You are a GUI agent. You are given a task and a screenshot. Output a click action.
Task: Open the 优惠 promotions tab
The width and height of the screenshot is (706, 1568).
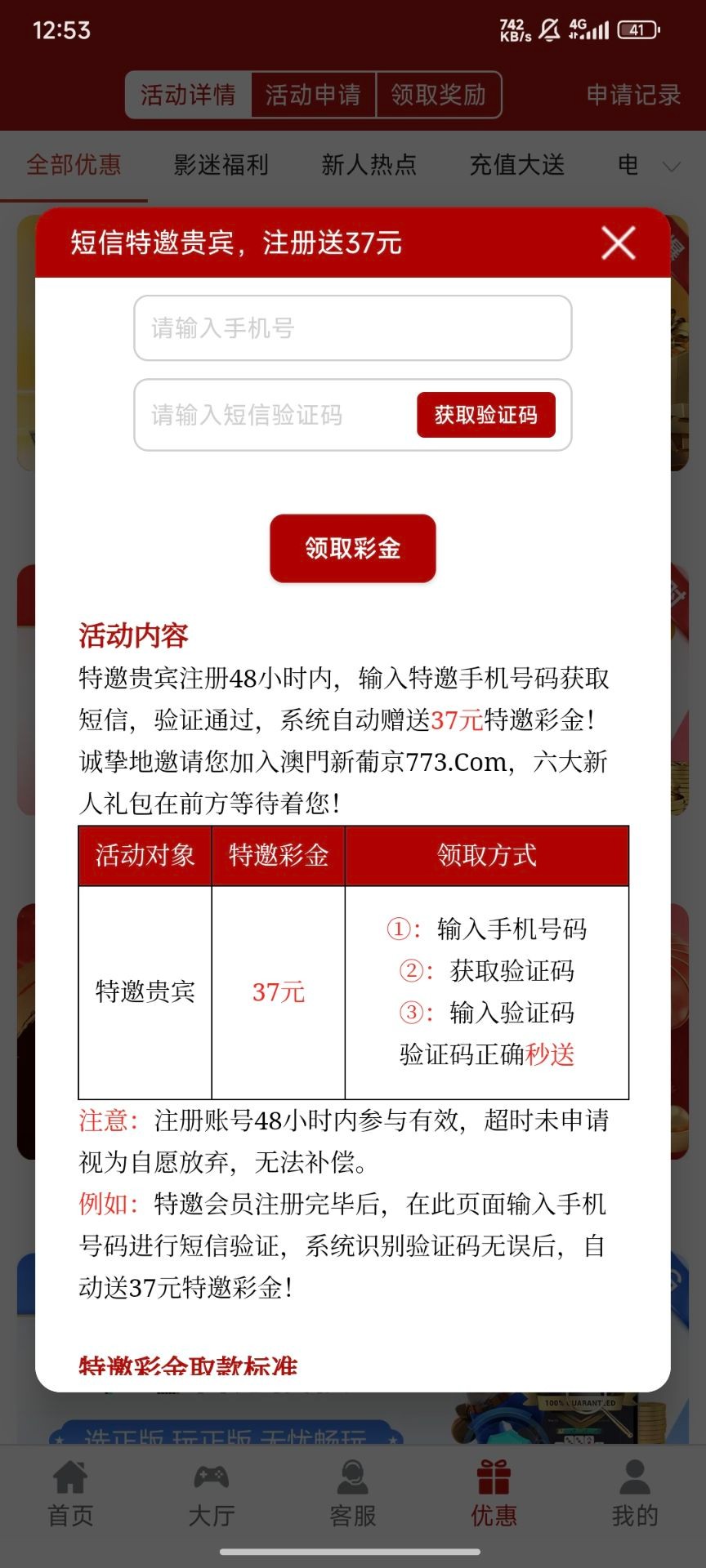[494, 1494]
